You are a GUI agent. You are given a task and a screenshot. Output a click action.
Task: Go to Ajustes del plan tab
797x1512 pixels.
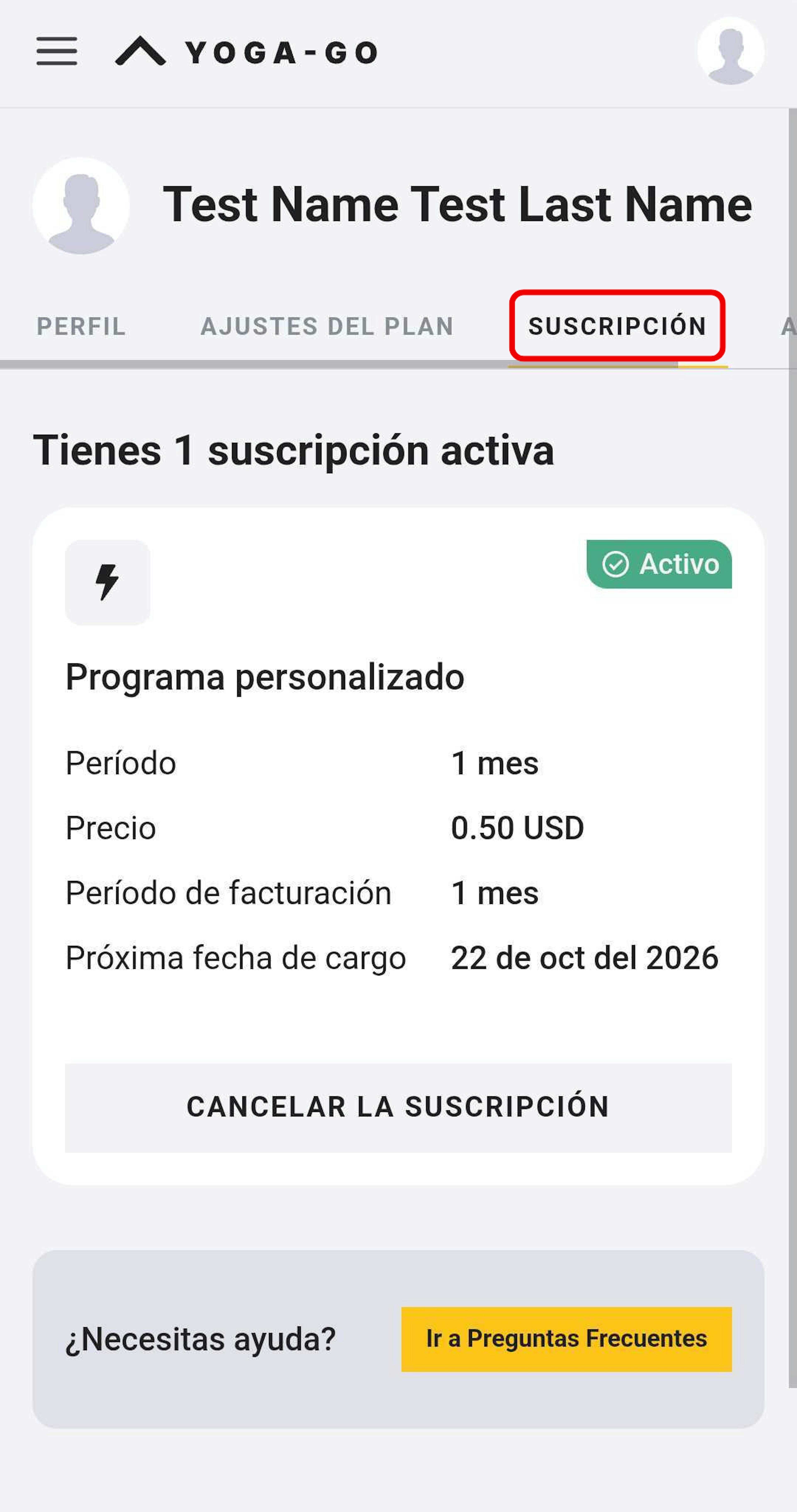(x=327, y=326)
